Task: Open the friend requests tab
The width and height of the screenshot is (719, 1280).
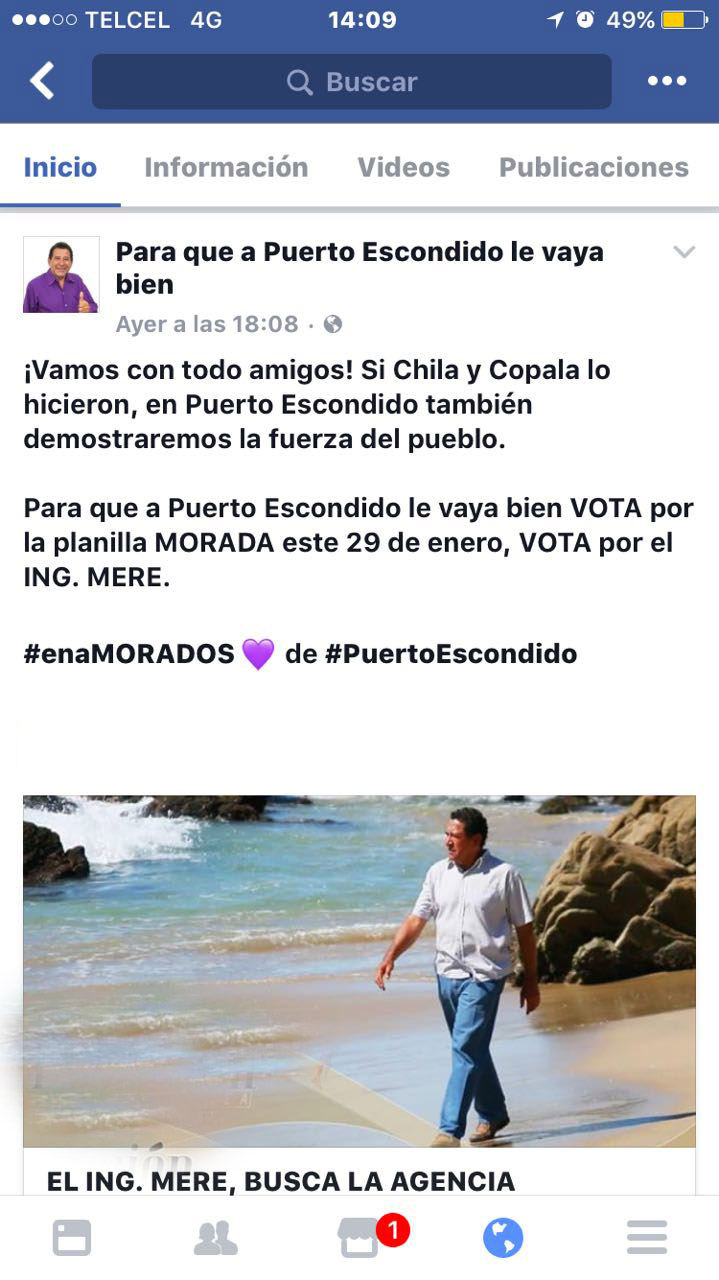Action: point(215,1238)
